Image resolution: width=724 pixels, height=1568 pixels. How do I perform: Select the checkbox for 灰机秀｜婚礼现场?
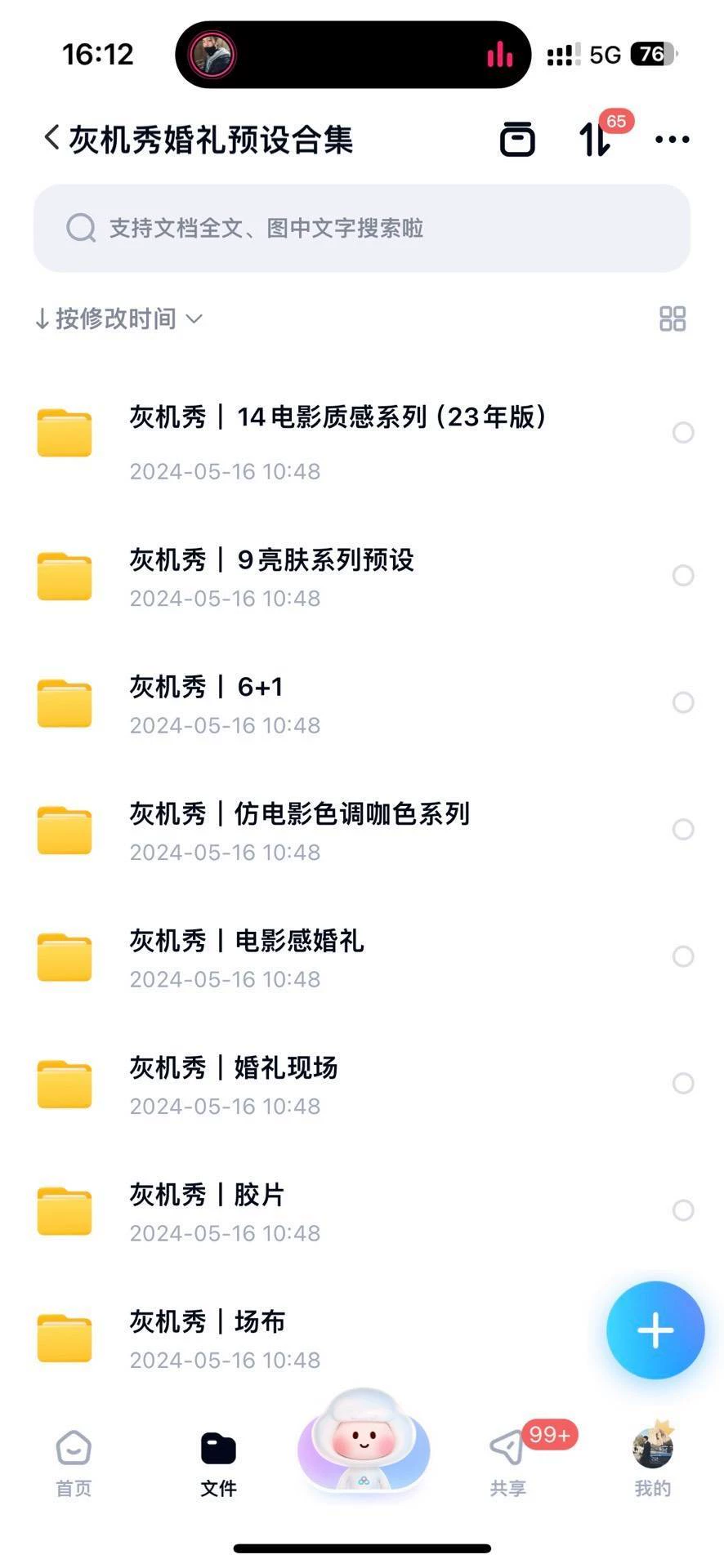pos(682,1083)
